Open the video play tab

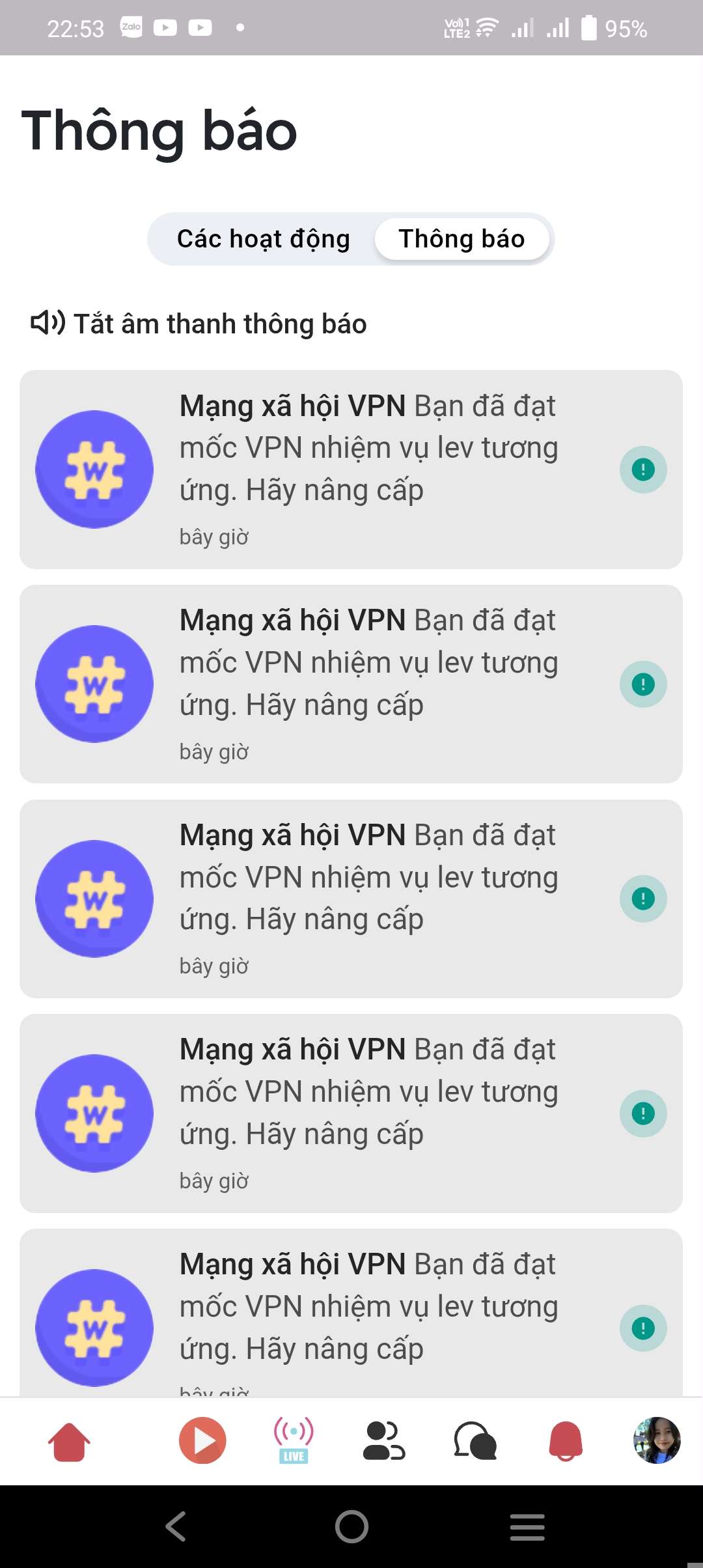pyautogui.click(x=202, y=1441)
